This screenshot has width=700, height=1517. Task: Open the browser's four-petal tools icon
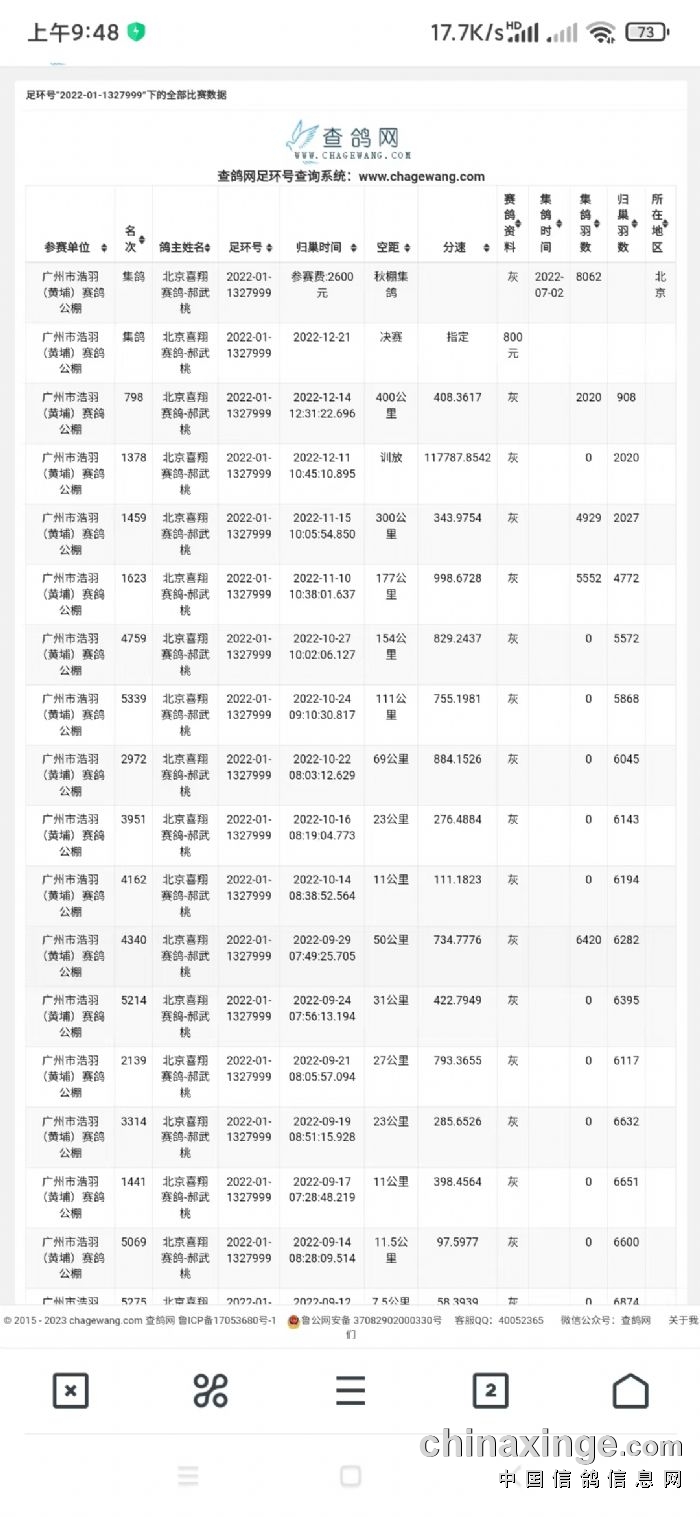point(210,1391)
